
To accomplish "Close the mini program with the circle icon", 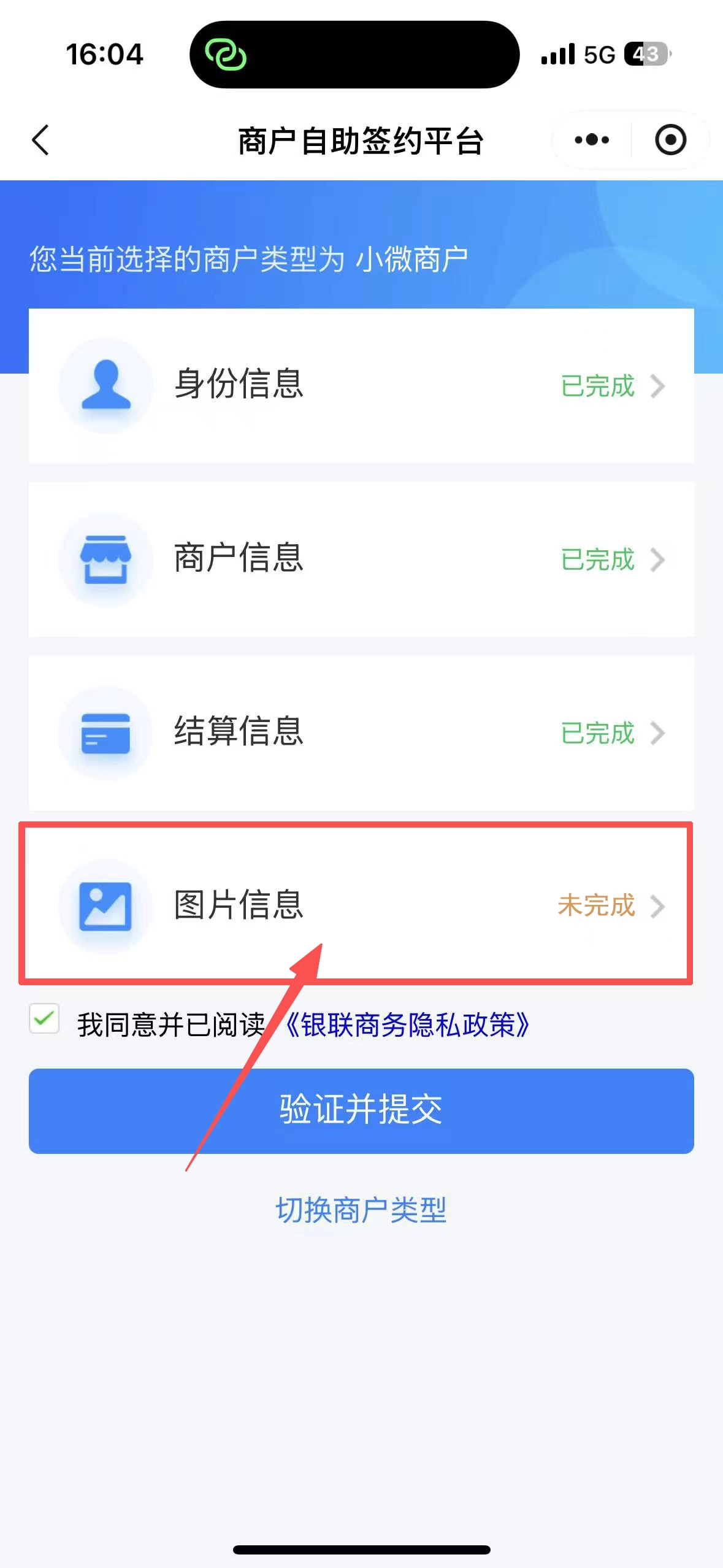I will [x=670, y=140].
